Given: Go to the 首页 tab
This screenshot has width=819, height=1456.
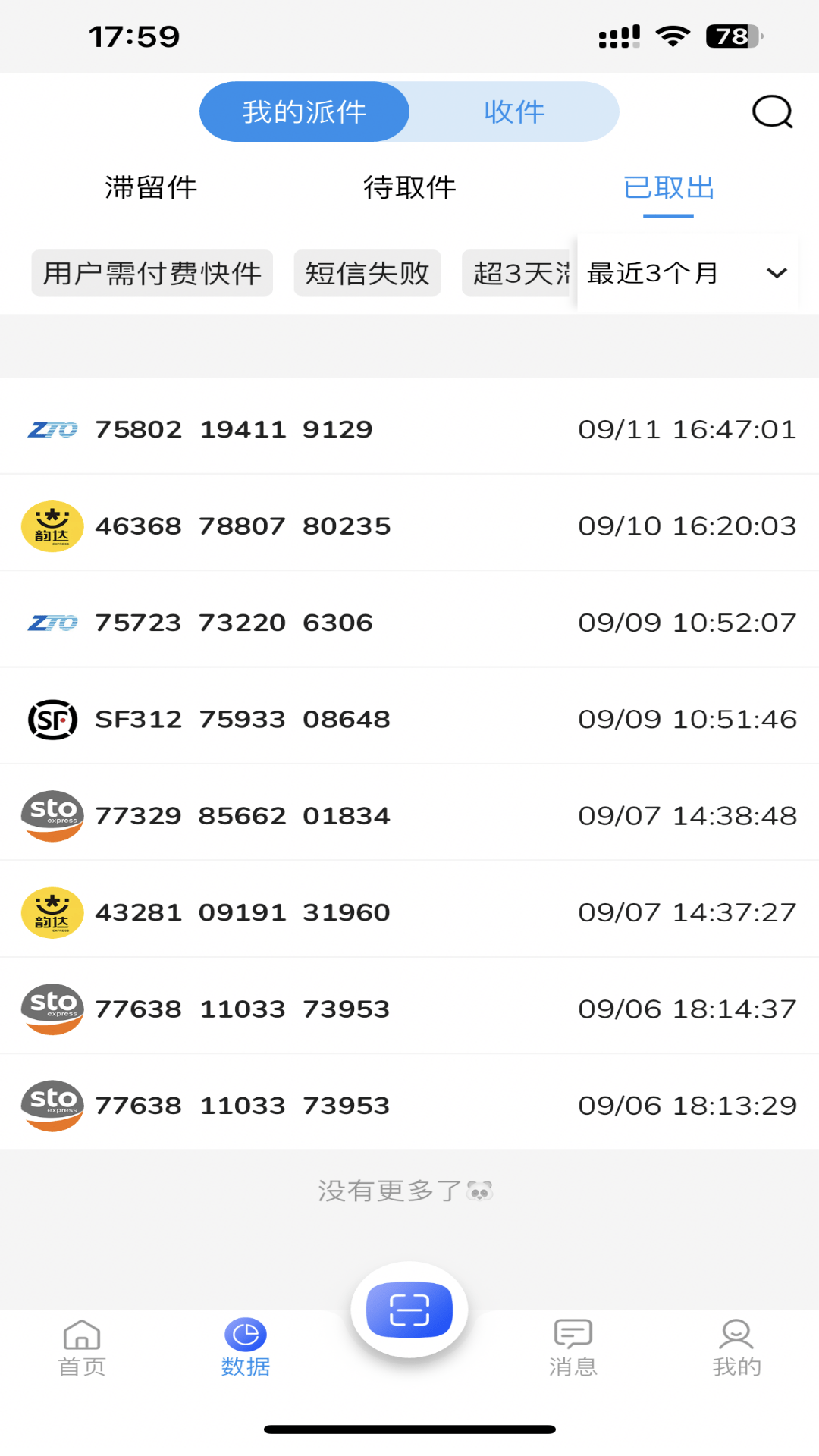Looking at the screenshot, I should pos(82,1348).
